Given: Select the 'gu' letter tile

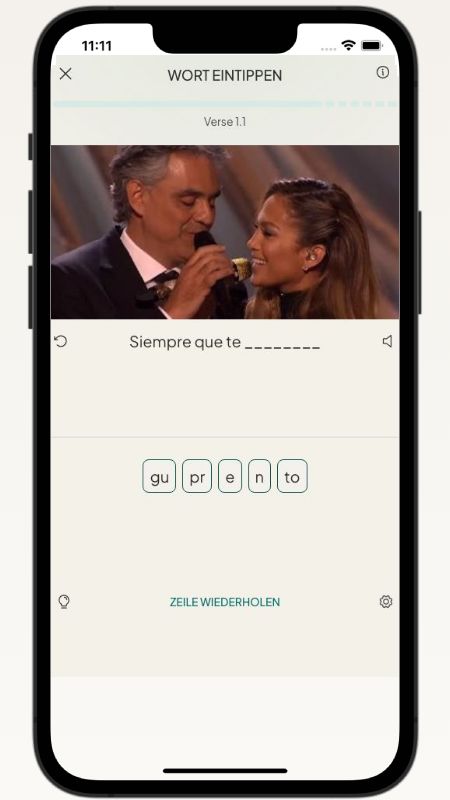Looking at the screenshot, I should coord(159,476).
